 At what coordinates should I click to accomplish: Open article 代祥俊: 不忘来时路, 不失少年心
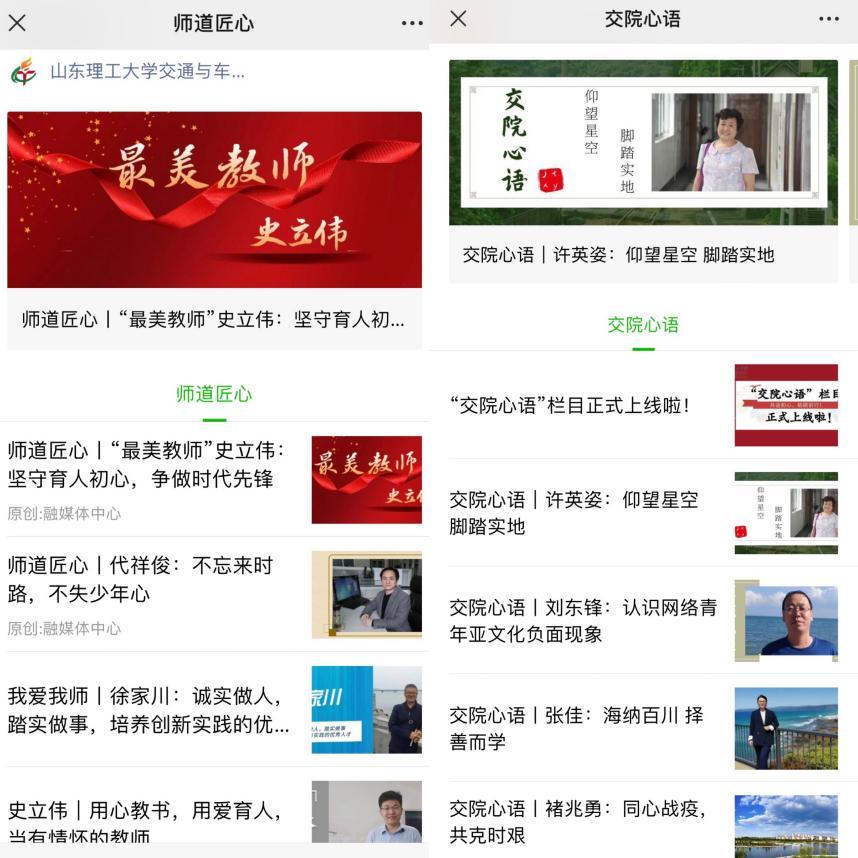150,579
